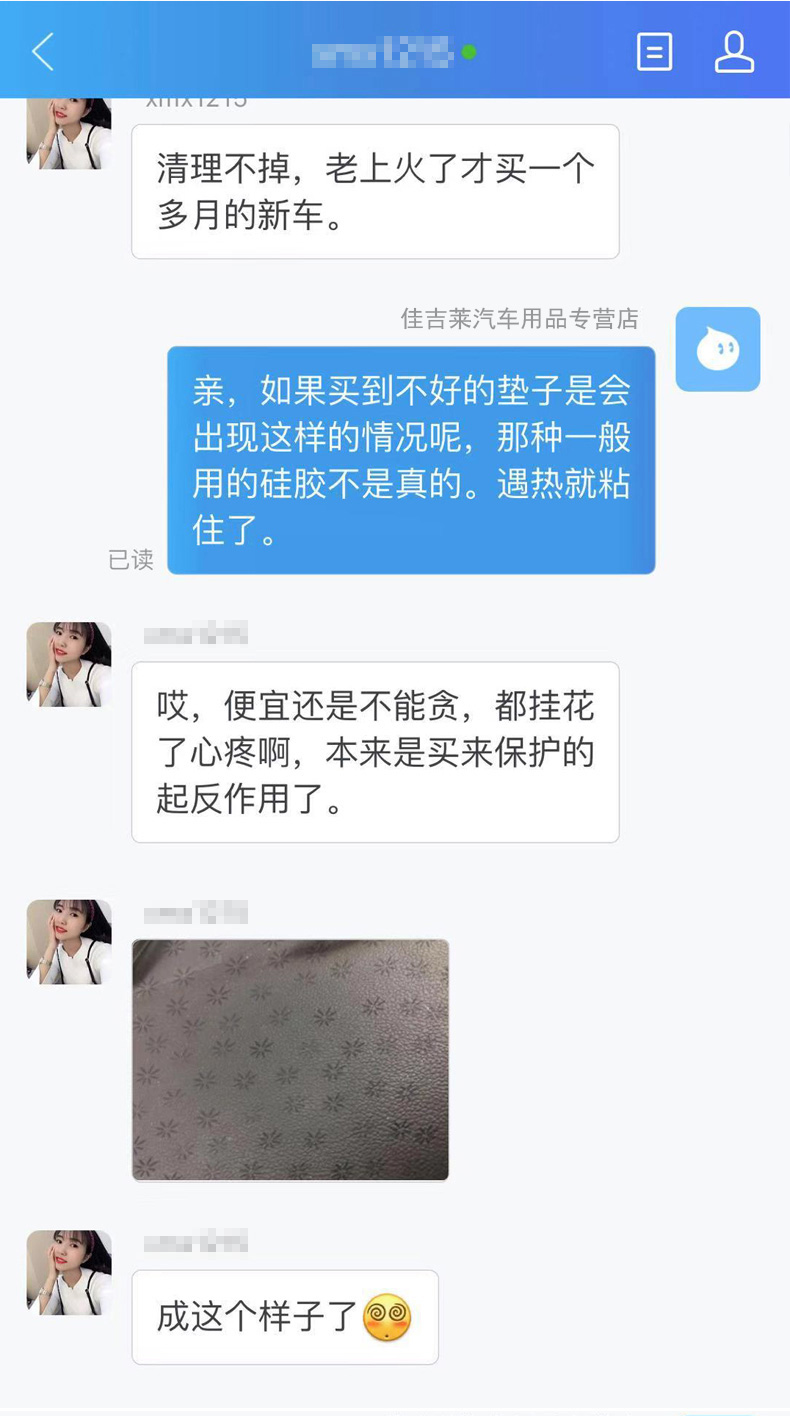View the contact's profile
This screenshot has width=790, height=1416.
[x=734, y=52]
